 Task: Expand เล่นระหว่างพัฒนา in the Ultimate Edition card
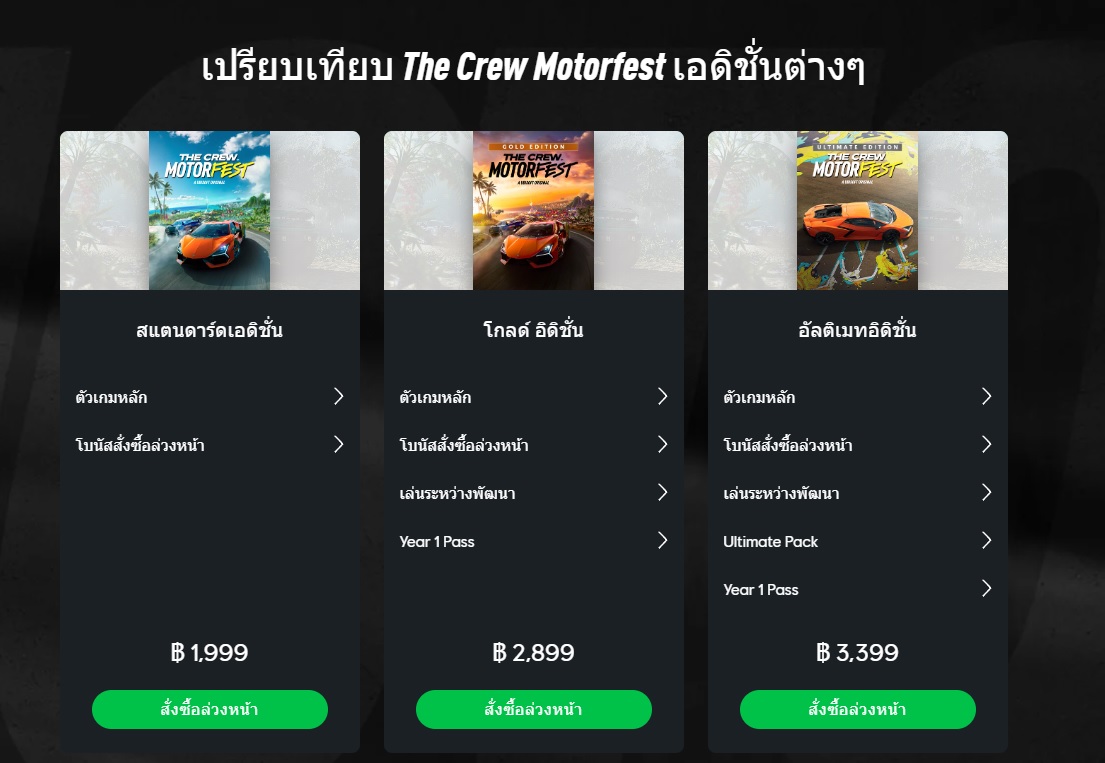coord(986,493)
